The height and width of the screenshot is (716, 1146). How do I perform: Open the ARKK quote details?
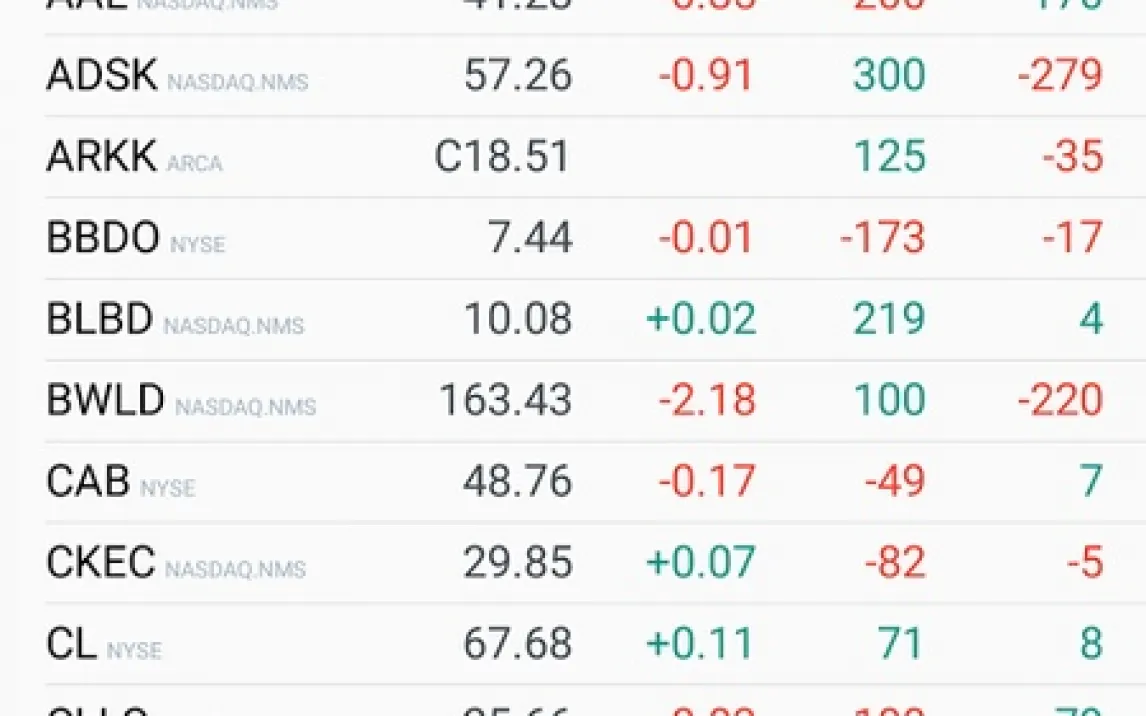click(x=101, y=157)
